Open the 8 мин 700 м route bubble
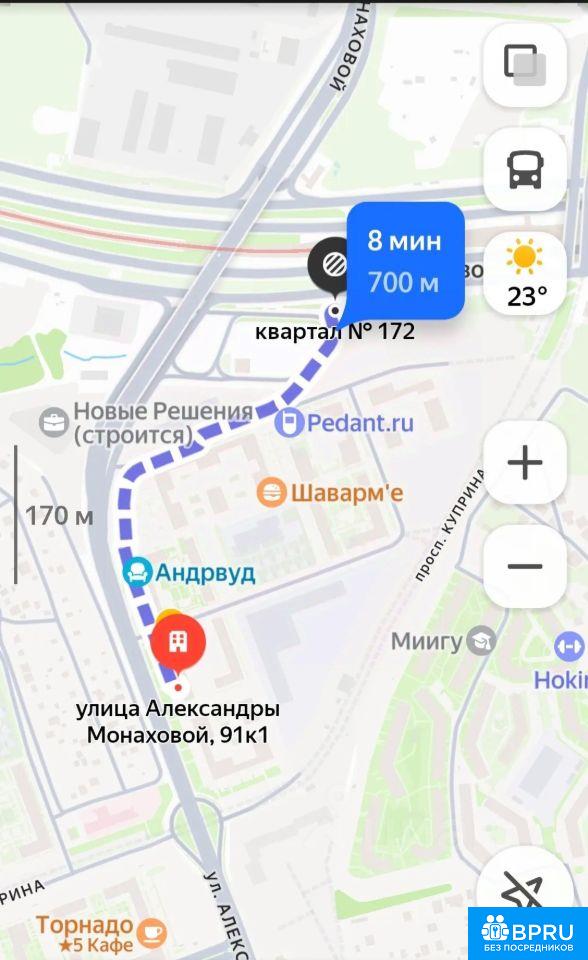The height and width of the screenshot is (960, 588). (405, 261)
